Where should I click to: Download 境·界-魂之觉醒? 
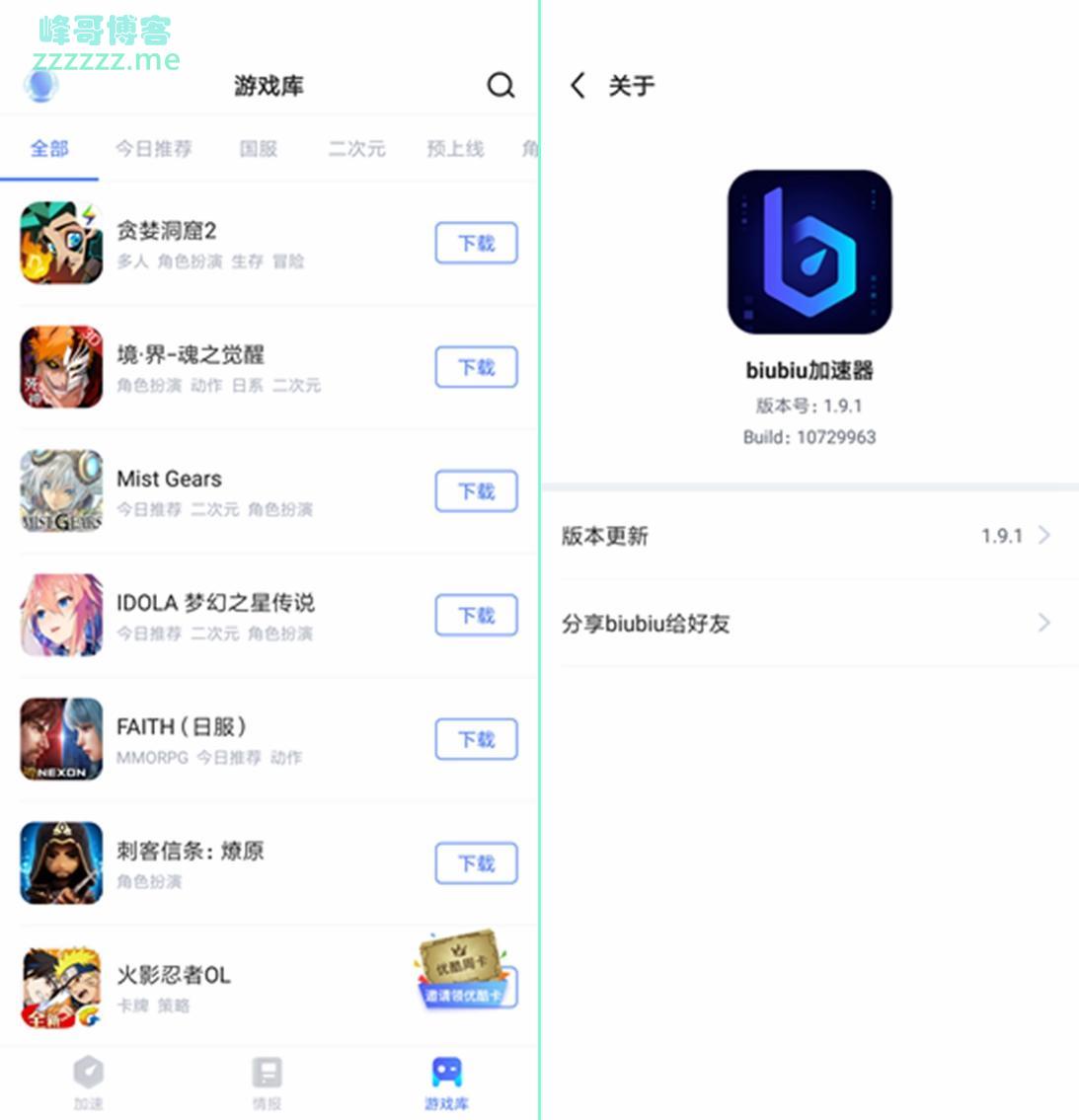pyautogui.click(x=476, y=367)
